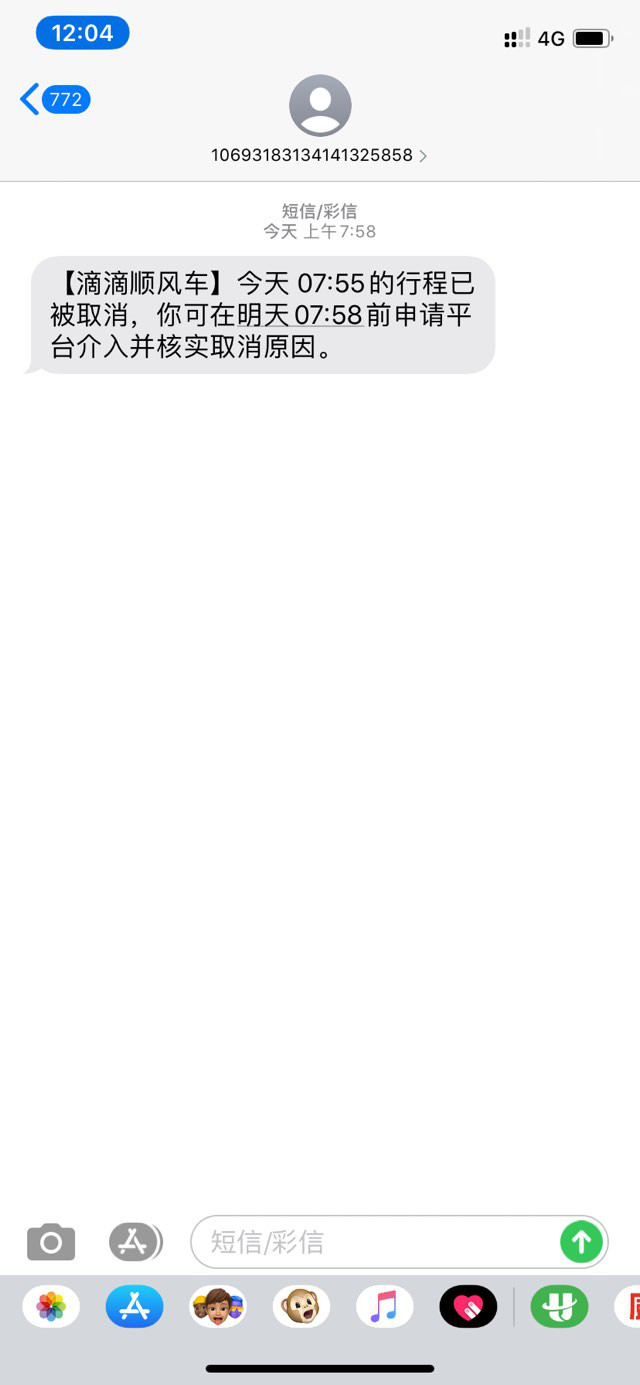The height and width of the screenshot is (1385, 640).
Task: Open Memoji stickers in the app strip
Action: [x=218, y=1306]
